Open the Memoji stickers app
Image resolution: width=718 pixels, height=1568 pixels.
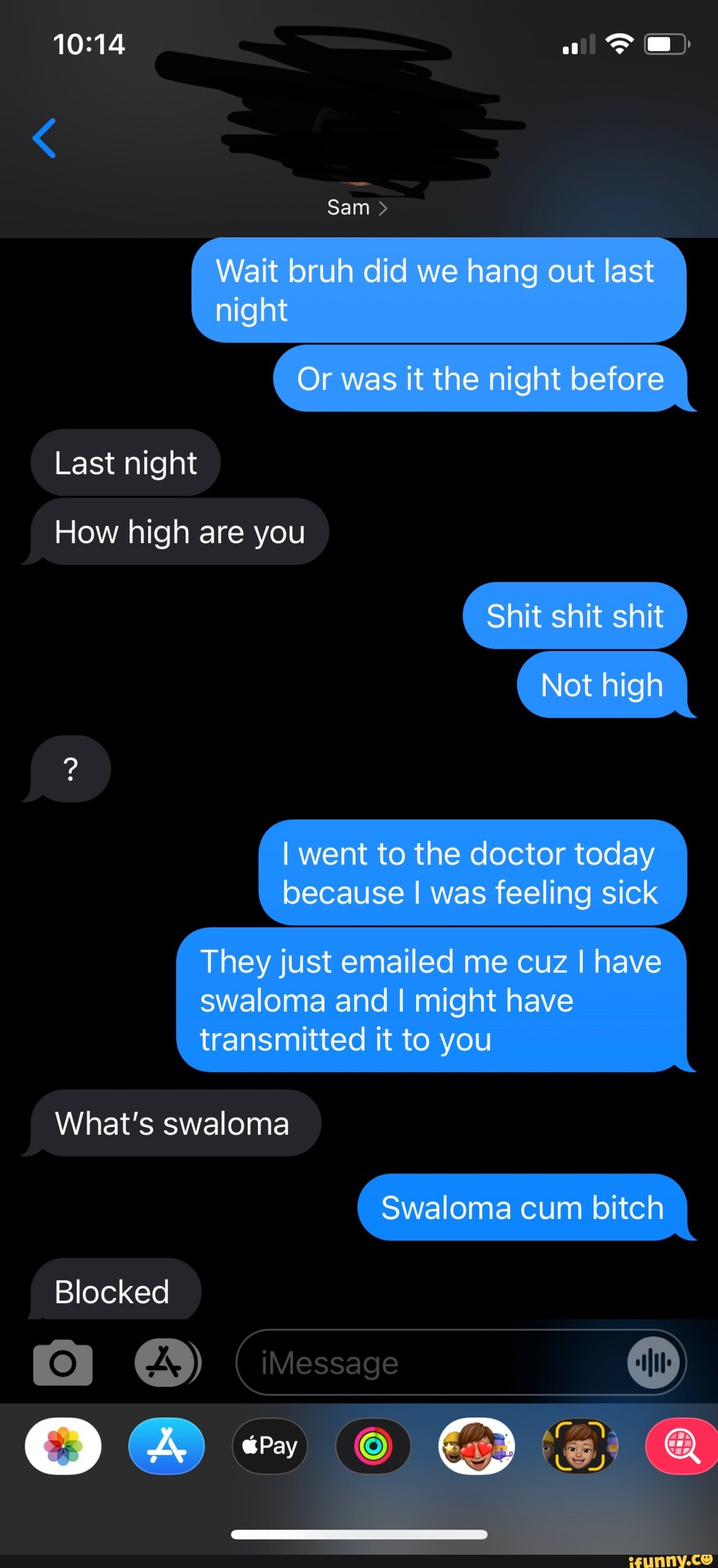coord(476,1446)
